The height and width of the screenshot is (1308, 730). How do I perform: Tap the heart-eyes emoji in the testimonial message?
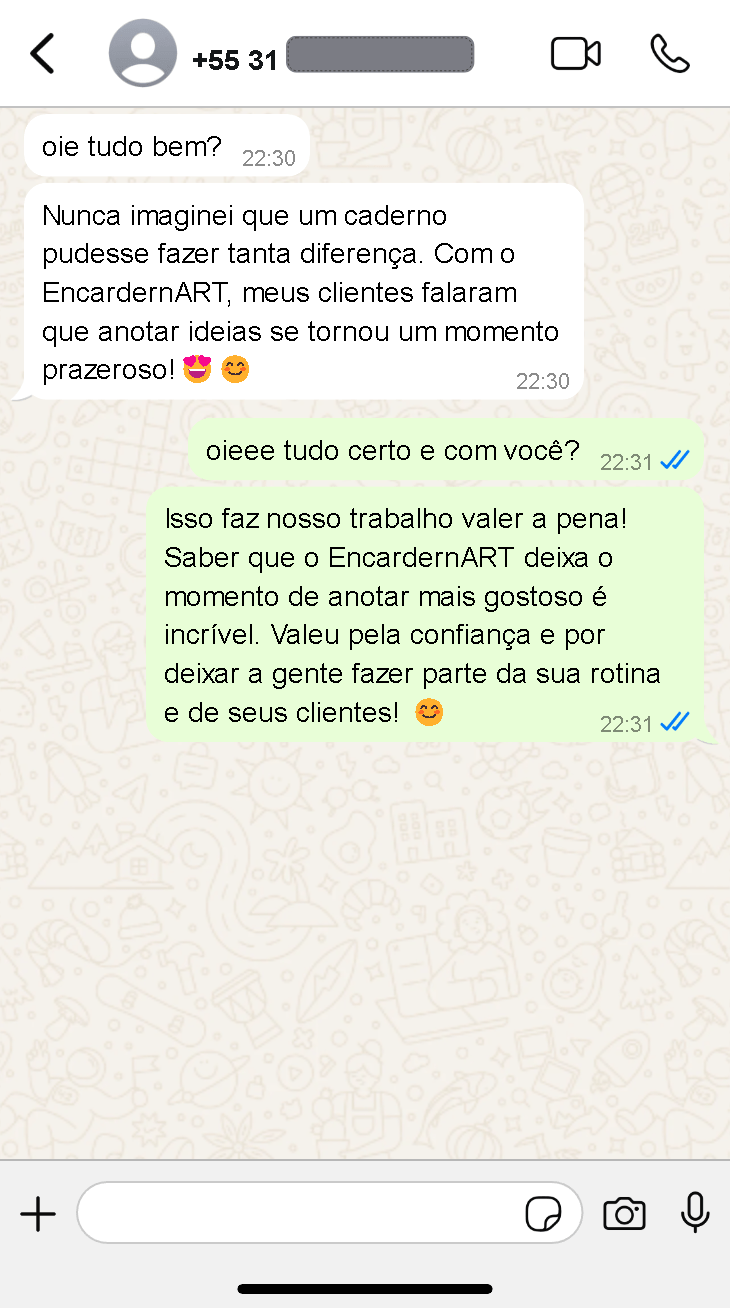pos(197,369)
